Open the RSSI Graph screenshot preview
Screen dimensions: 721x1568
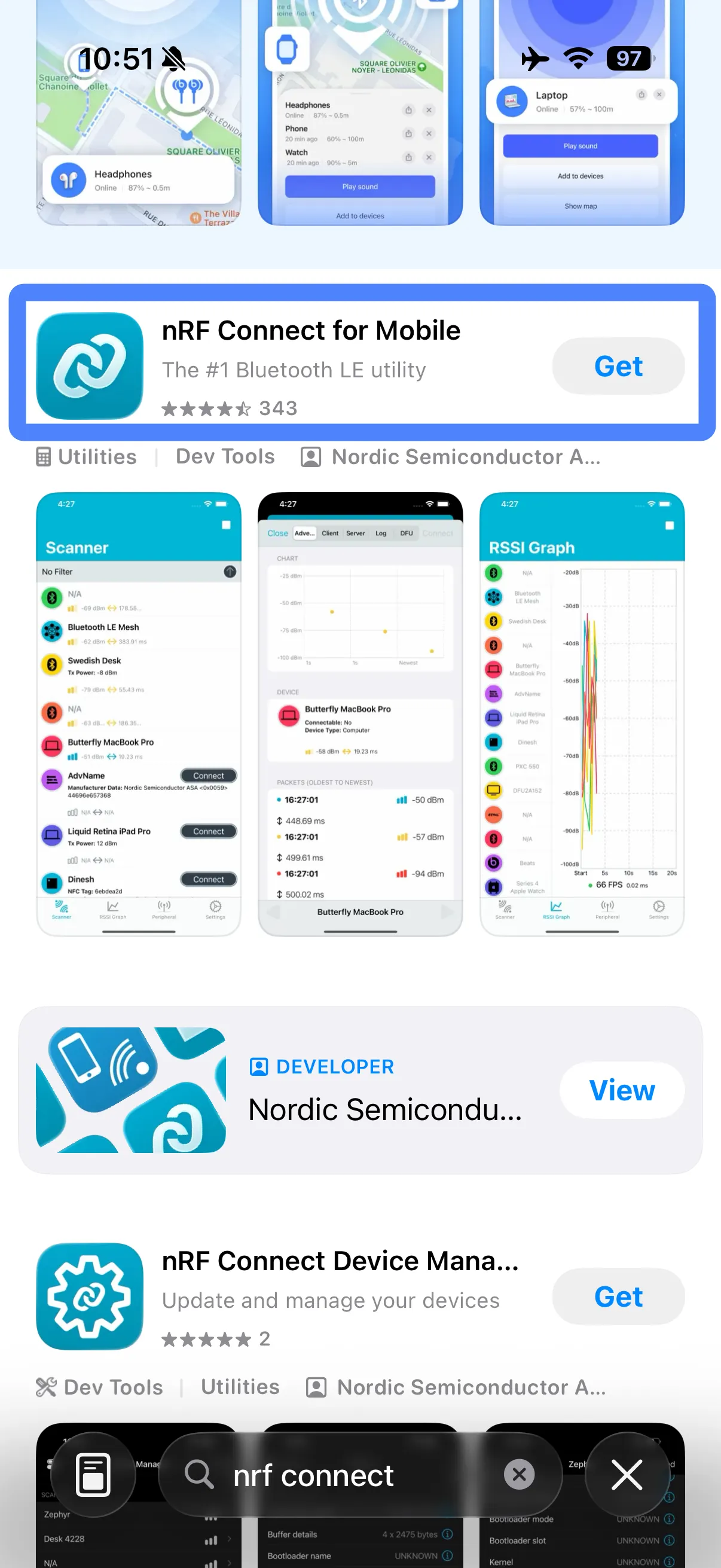point(582,713)
